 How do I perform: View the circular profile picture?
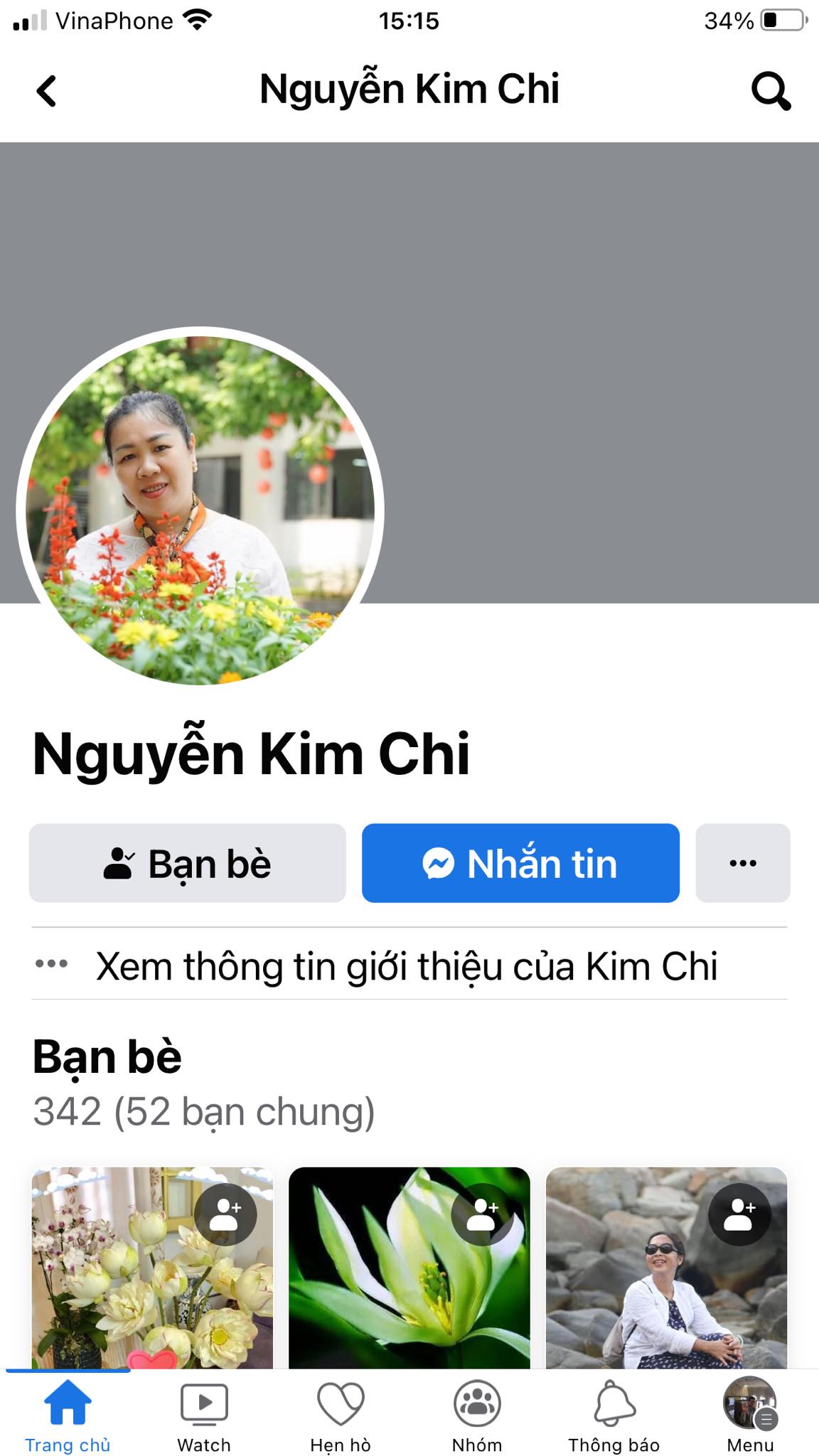[x=200, y=510]
